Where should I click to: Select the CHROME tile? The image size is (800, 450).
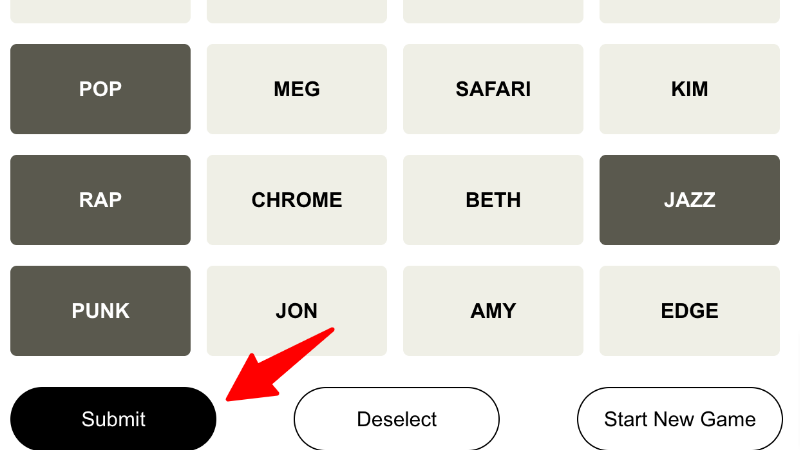coord(297,200)
